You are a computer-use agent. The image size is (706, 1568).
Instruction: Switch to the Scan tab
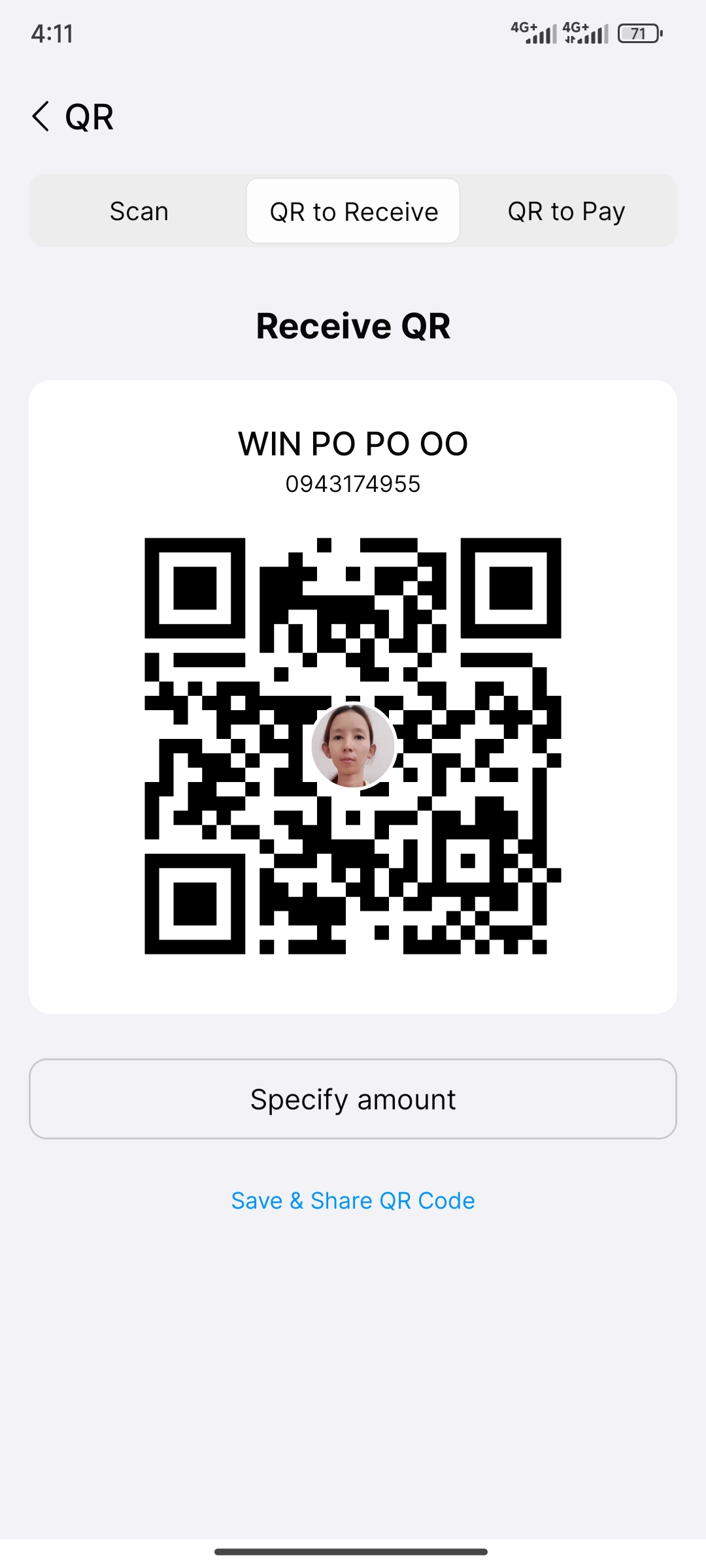pyautogui.click(x=139, y=211)
